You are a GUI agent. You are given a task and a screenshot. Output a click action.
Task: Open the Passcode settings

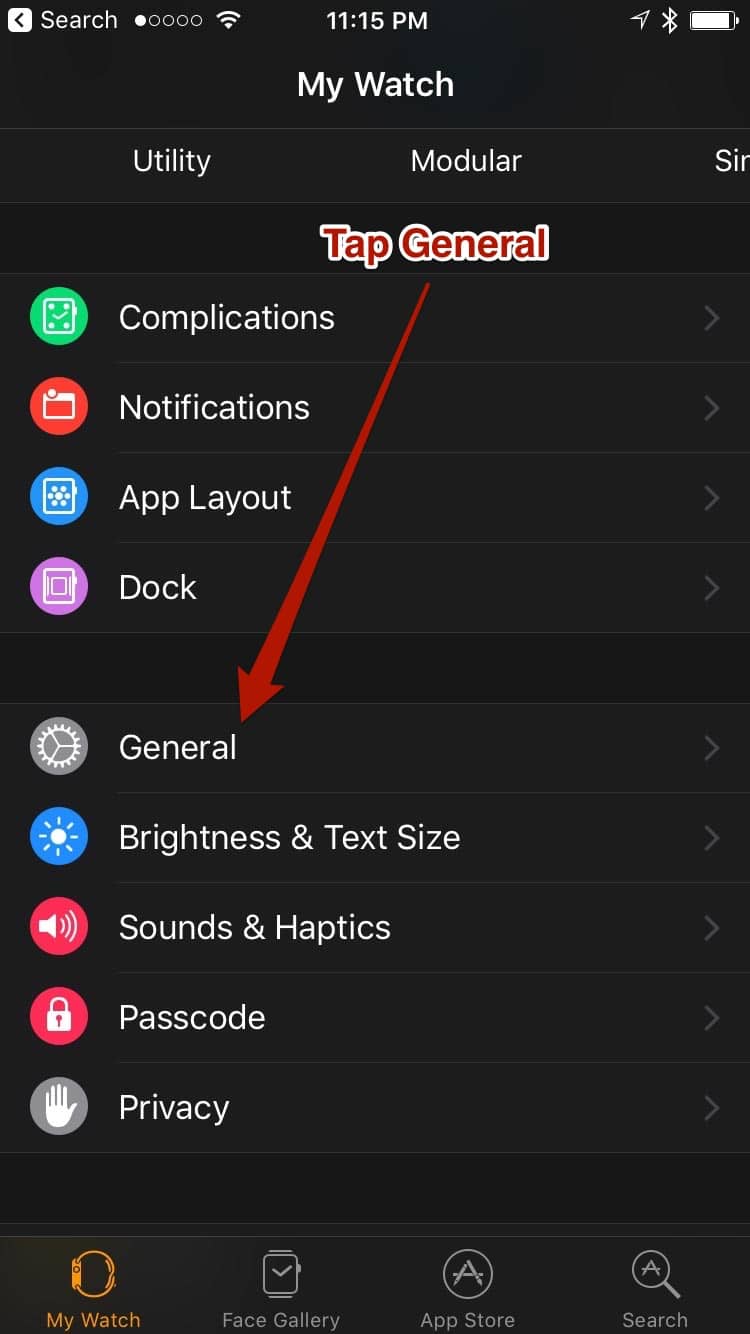(400, 1016)
